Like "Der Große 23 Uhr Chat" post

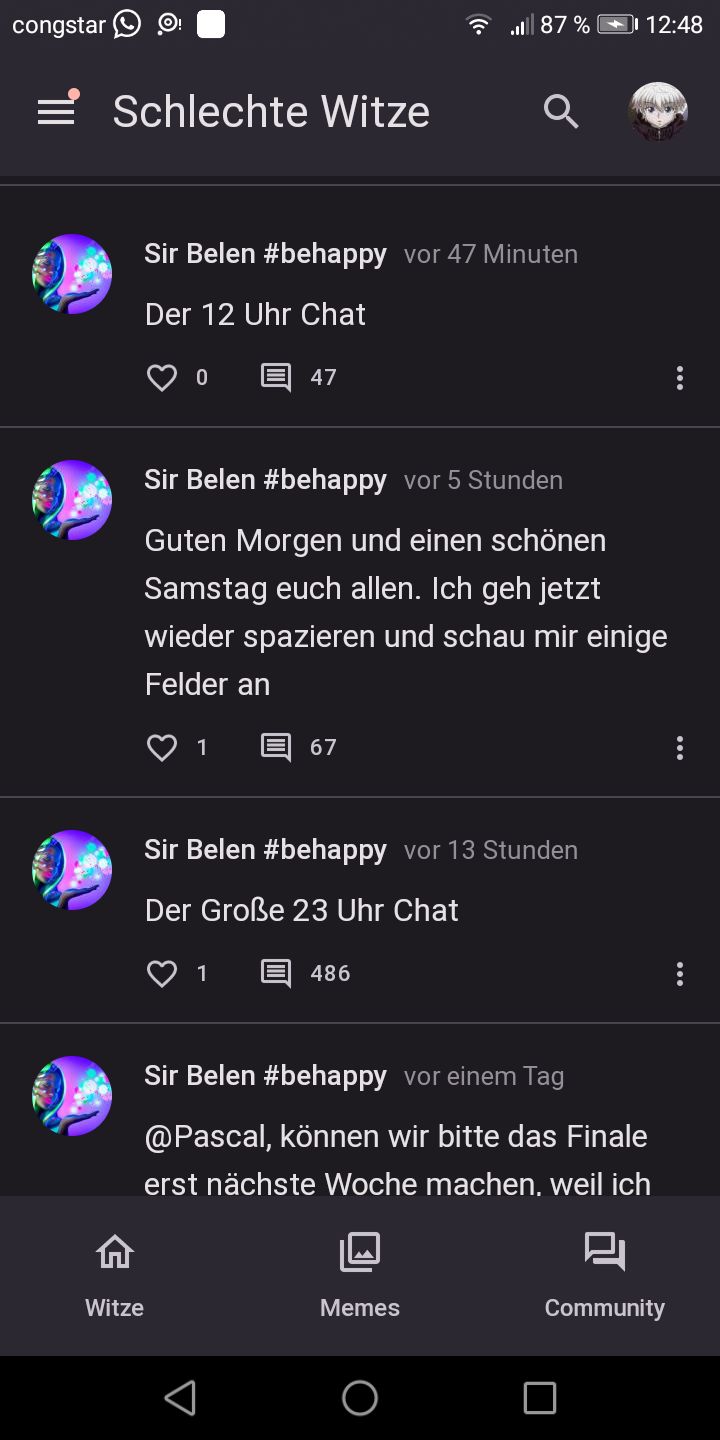(x=162, y=973)
